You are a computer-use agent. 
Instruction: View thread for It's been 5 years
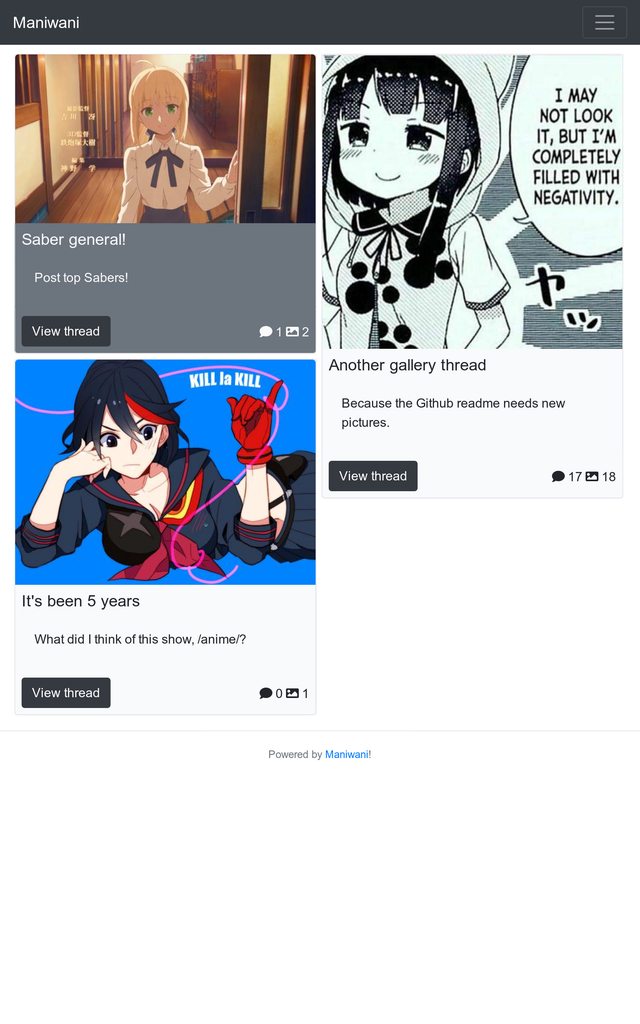tap(66, 693)
